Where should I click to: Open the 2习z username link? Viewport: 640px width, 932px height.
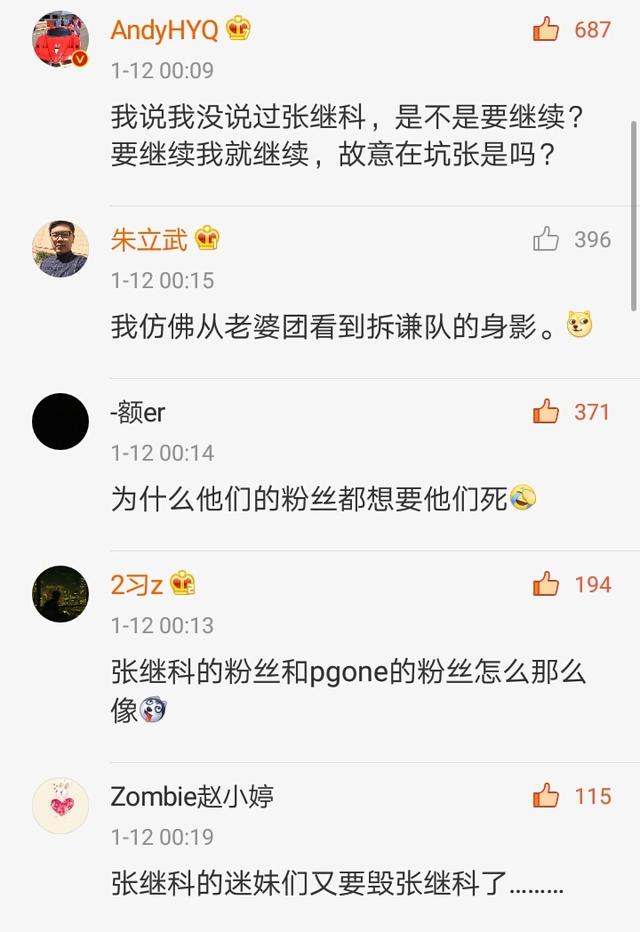coord(137,585)
